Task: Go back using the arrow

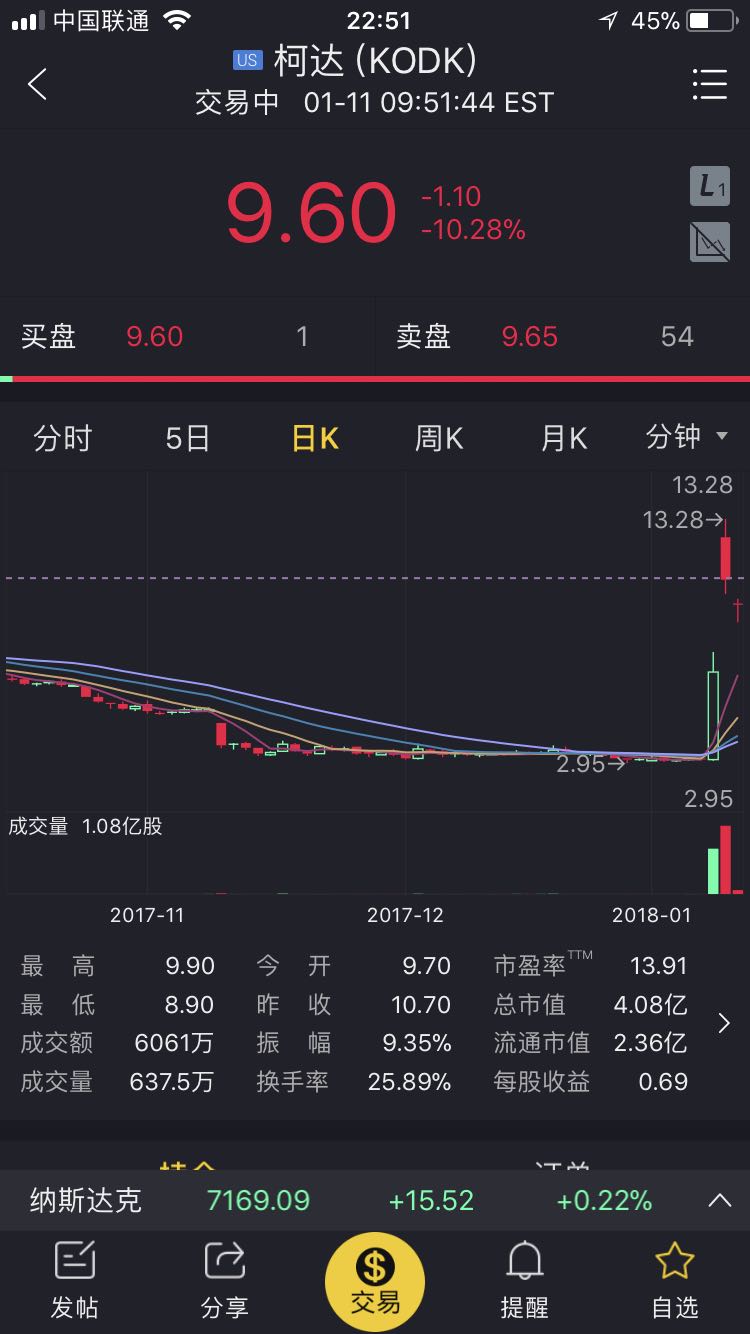Action: (x=38, y=85)
